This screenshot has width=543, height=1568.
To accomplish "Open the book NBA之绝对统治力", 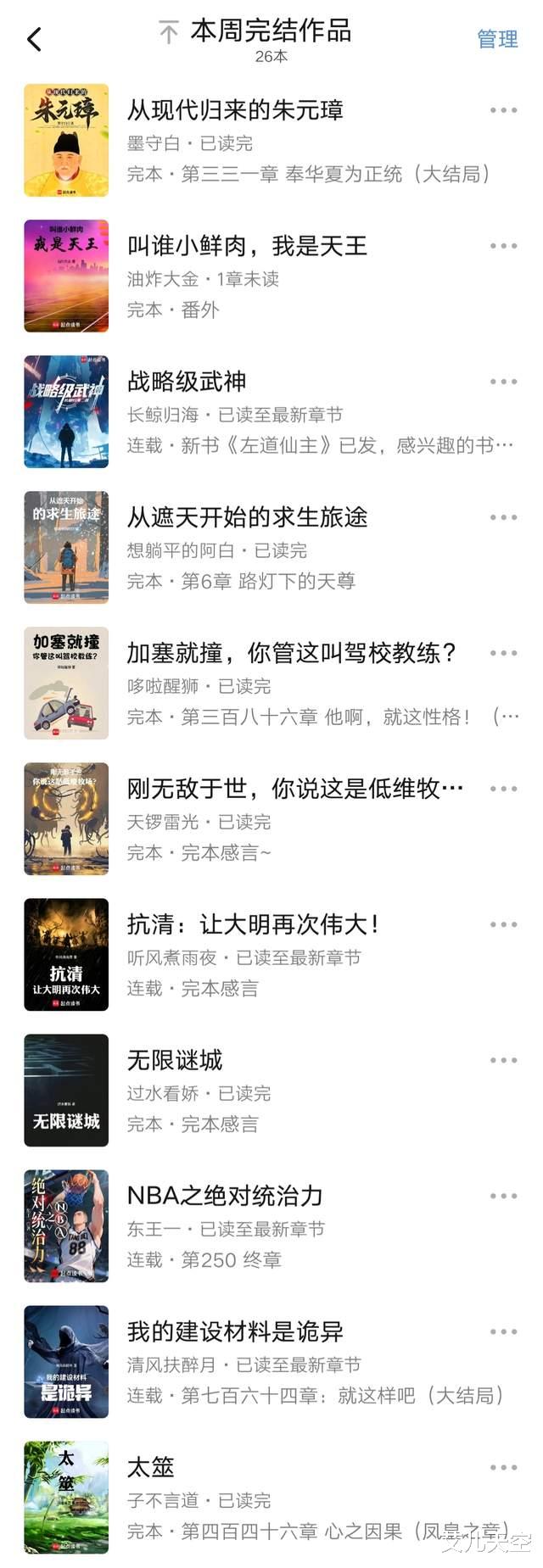I will (x=225, y=1196).
